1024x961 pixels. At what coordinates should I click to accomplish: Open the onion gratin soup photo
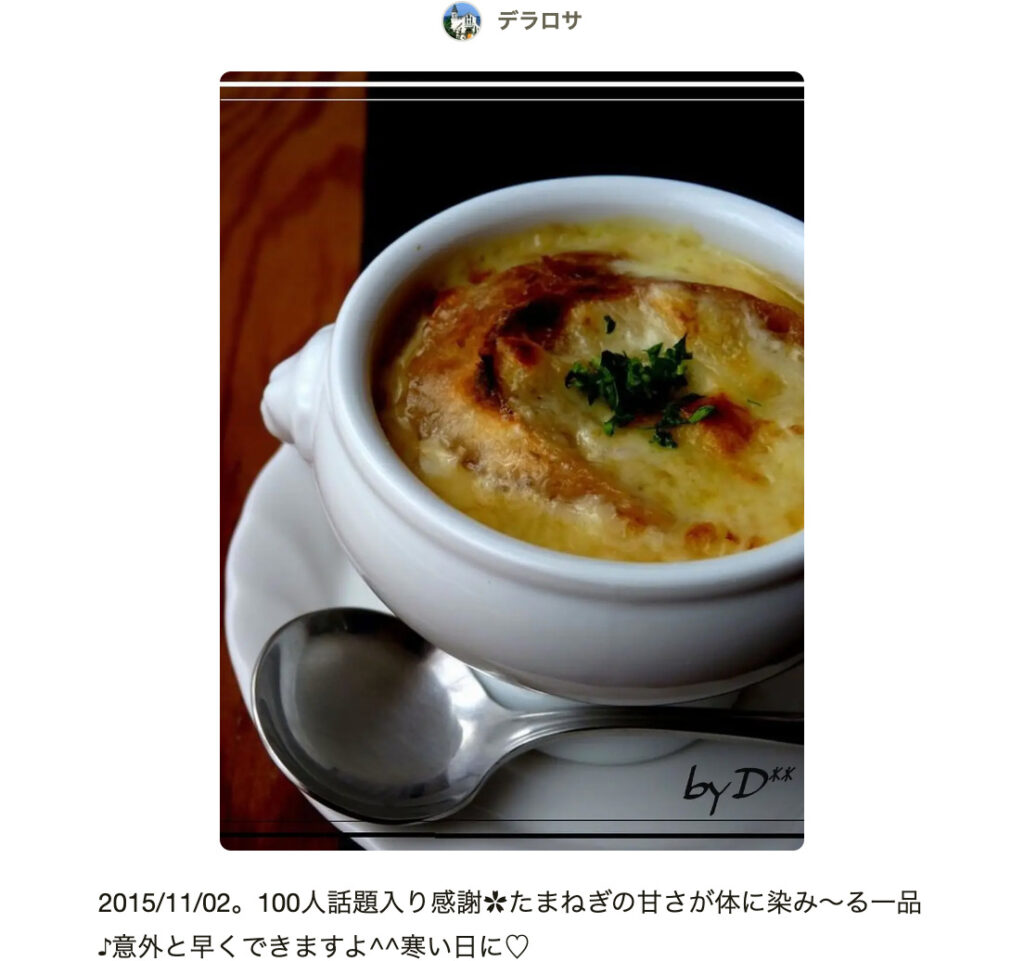pyautogui.click(x=511, y=460)
